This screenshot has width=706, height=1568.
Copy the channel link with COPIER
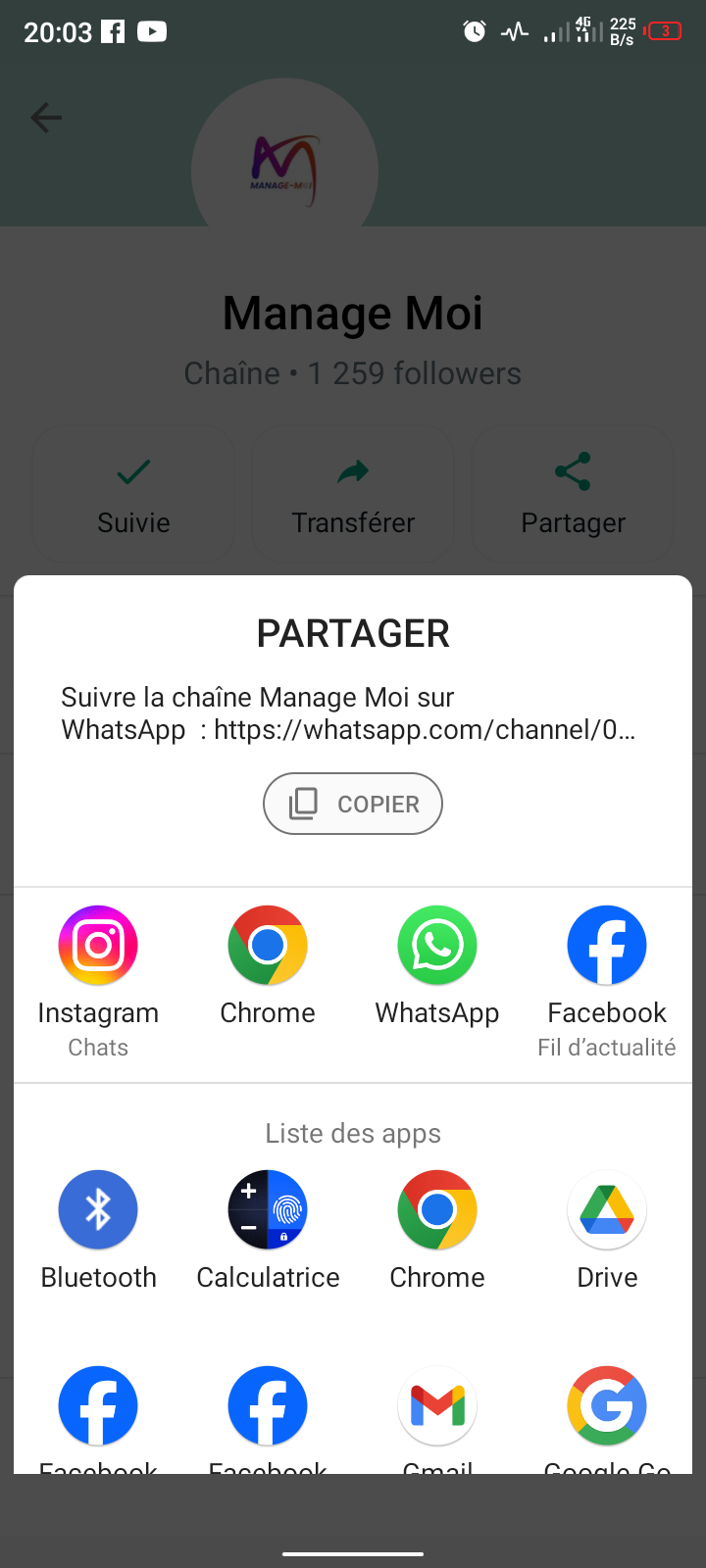353,804
